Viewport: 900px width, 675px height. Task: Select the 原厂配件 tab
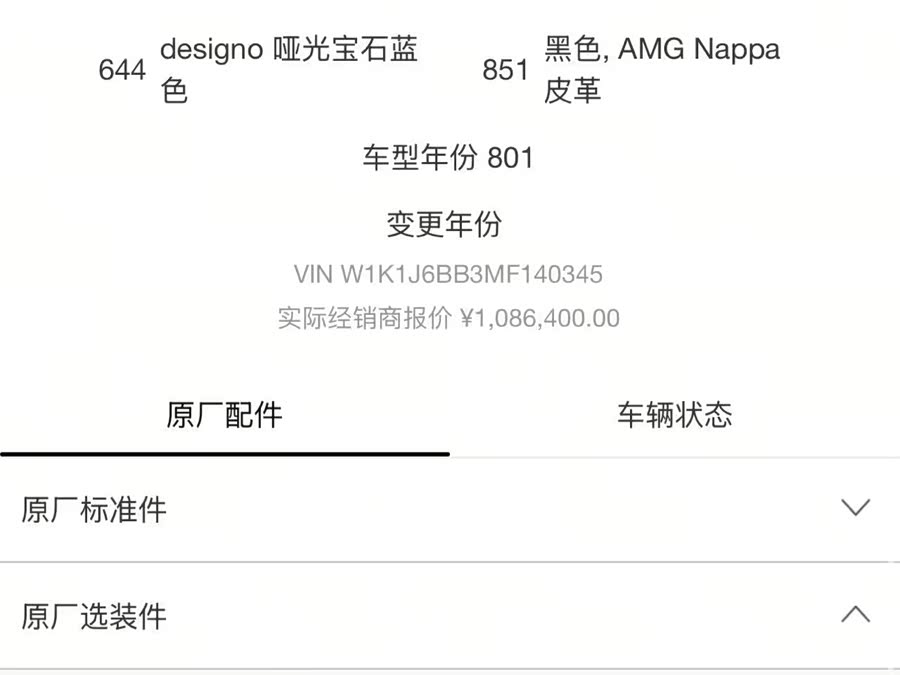[x=224, y=415]
